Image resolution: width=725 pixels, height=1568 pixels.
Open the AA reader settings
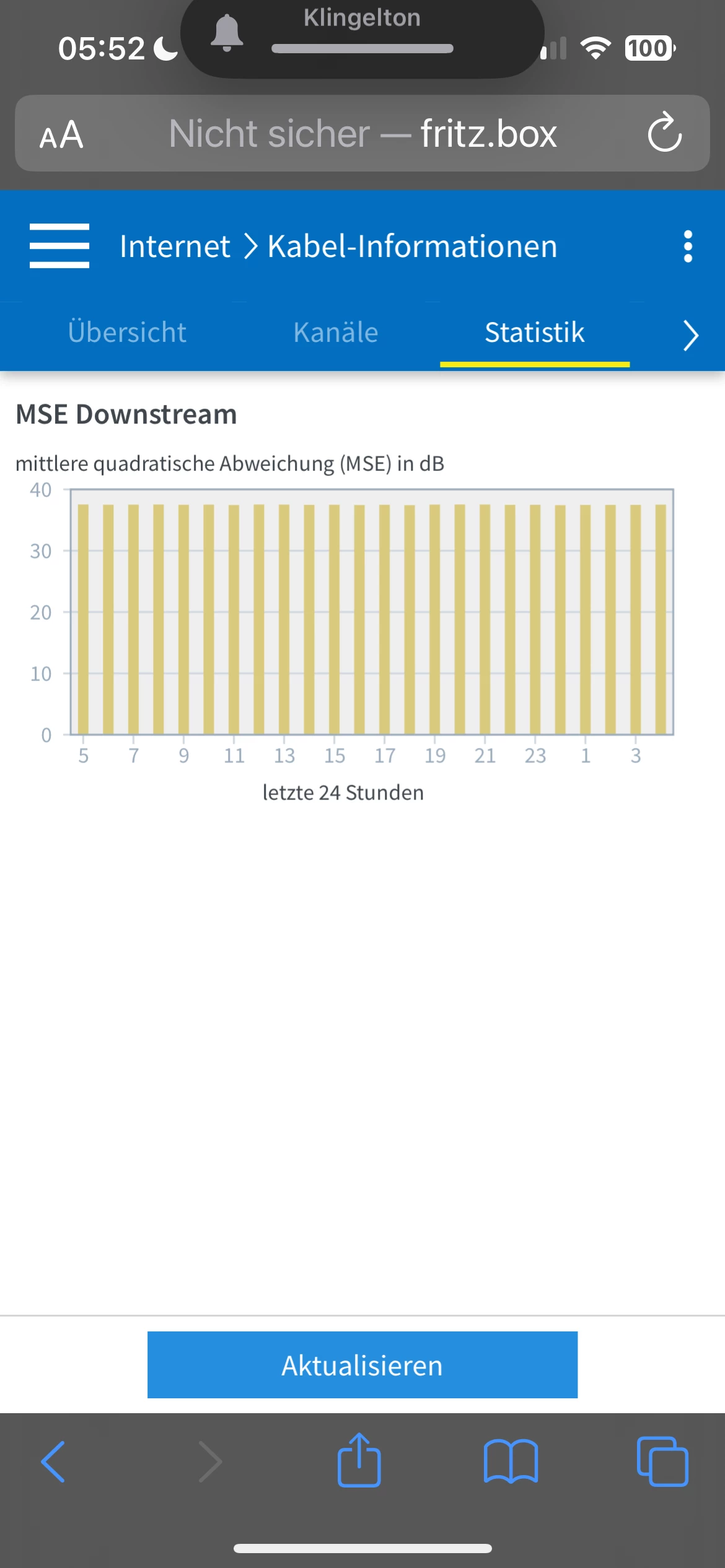pyautogui.click(x=61, y=134)
